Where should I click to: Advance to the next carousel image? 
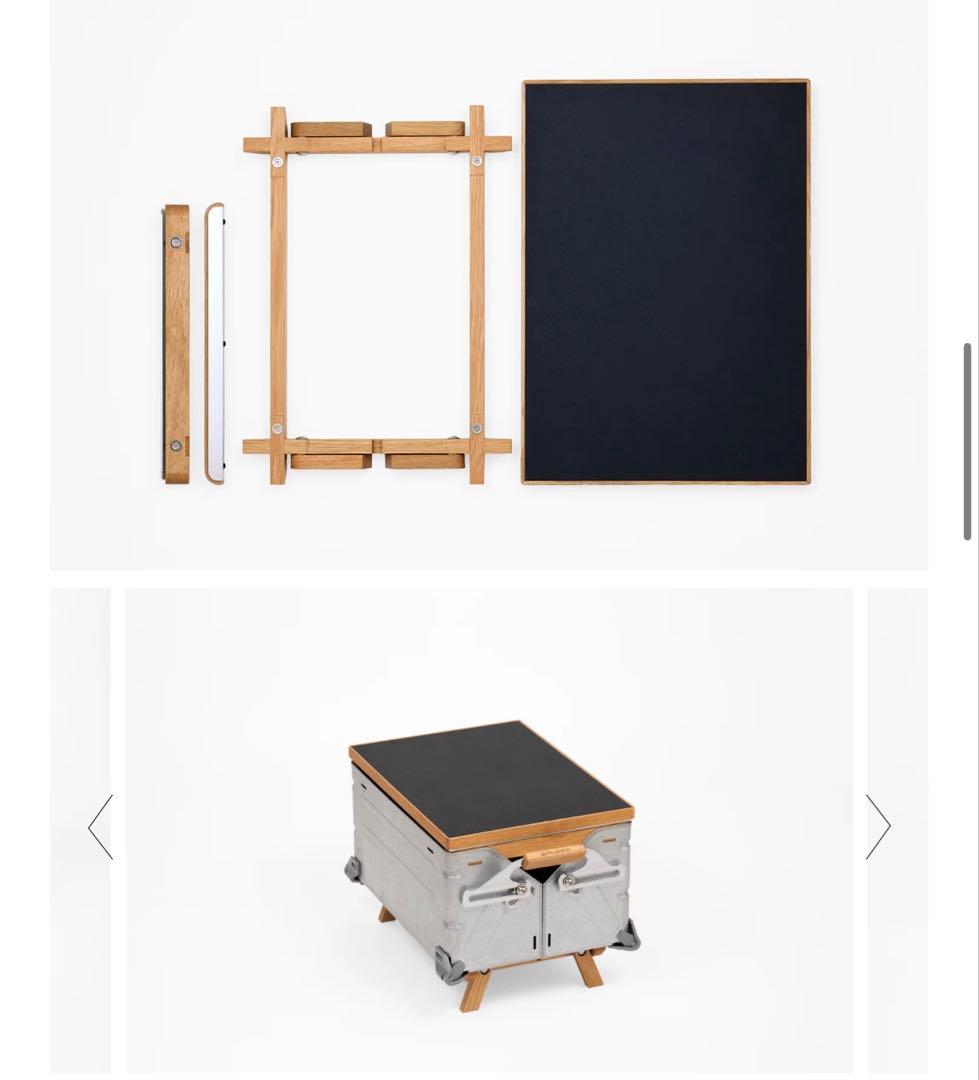point(877,827)
